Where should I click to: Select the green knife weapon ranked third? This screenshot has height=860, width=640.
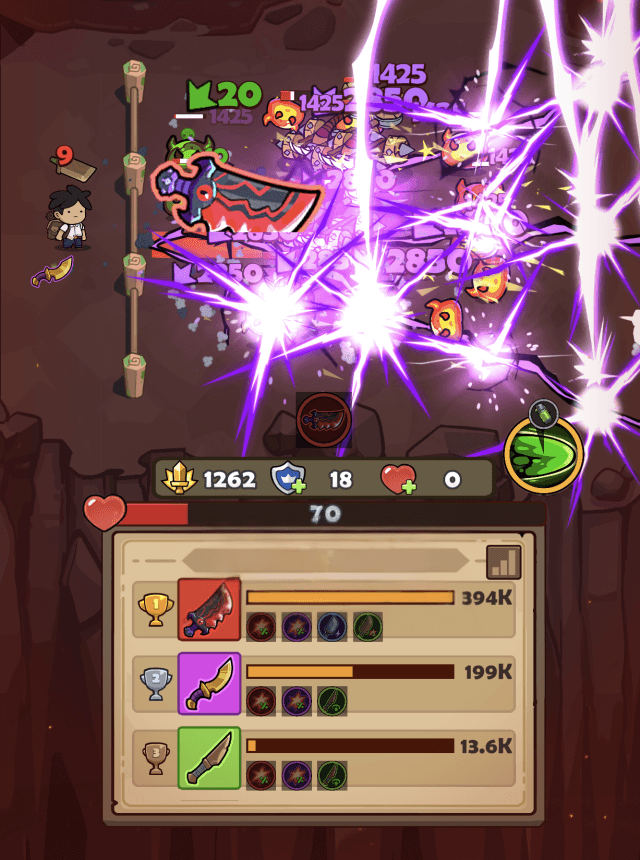[x=209, y=757]
